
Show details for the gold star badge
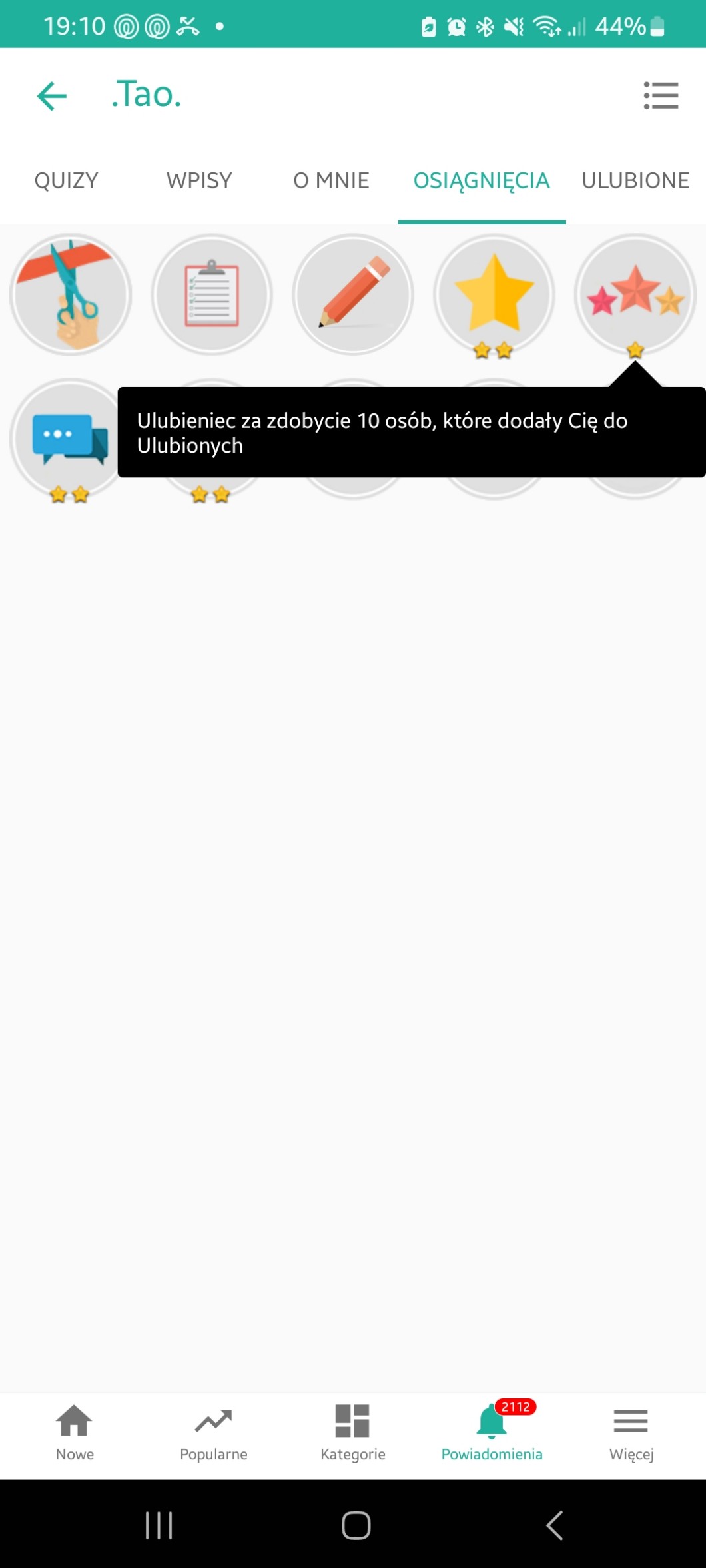point(494,294)
